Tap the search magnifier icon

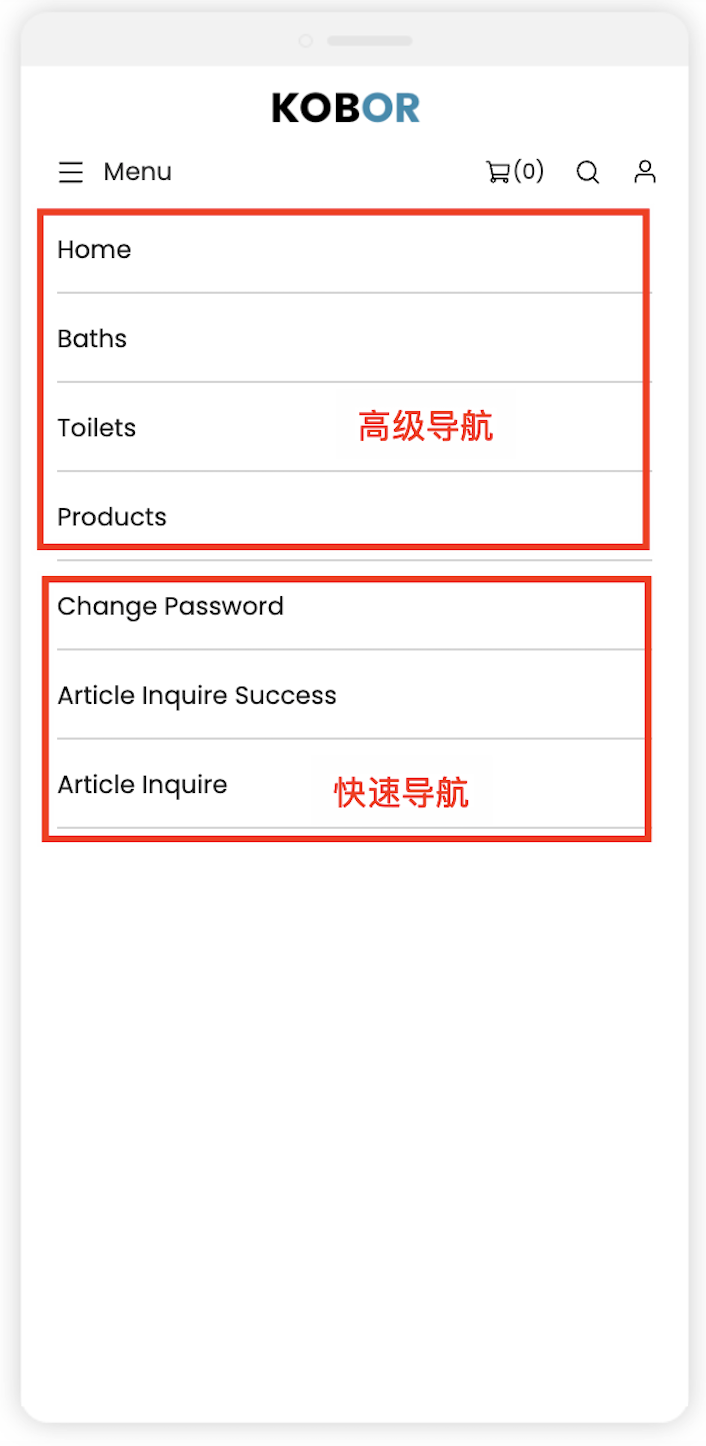(588, 172)
